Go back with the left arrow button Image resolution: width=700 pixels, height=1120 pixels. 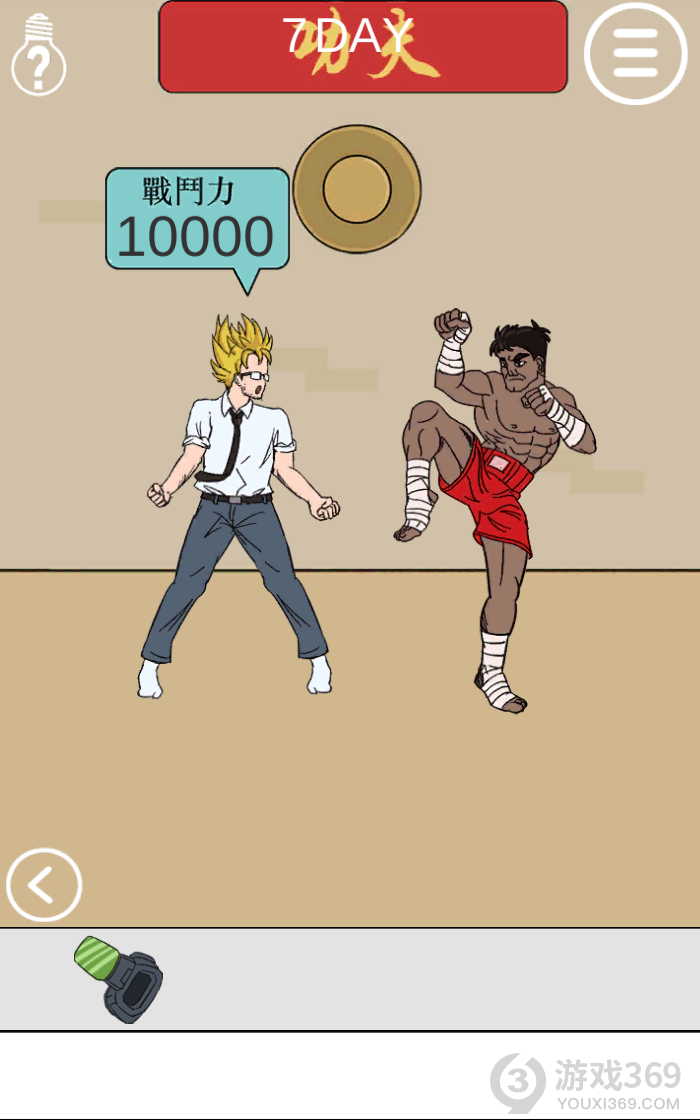point(43,885)
